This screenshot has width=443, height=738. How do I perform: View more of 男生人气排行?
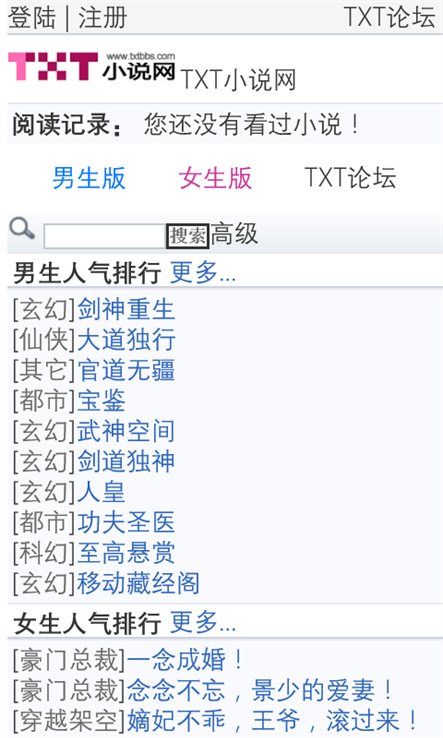click(x=202, y=273)
